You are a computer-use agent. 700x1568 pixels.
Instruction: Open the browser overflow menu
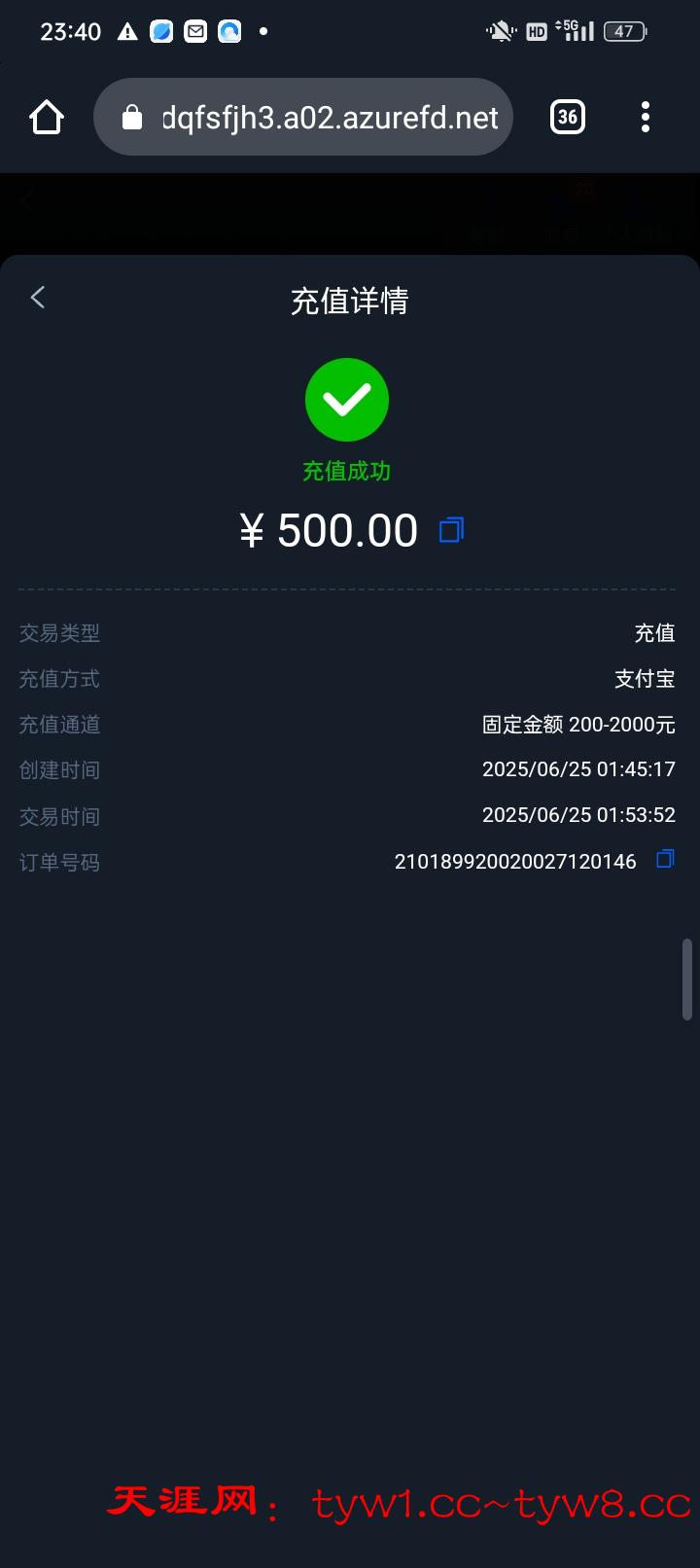point(646,118)
